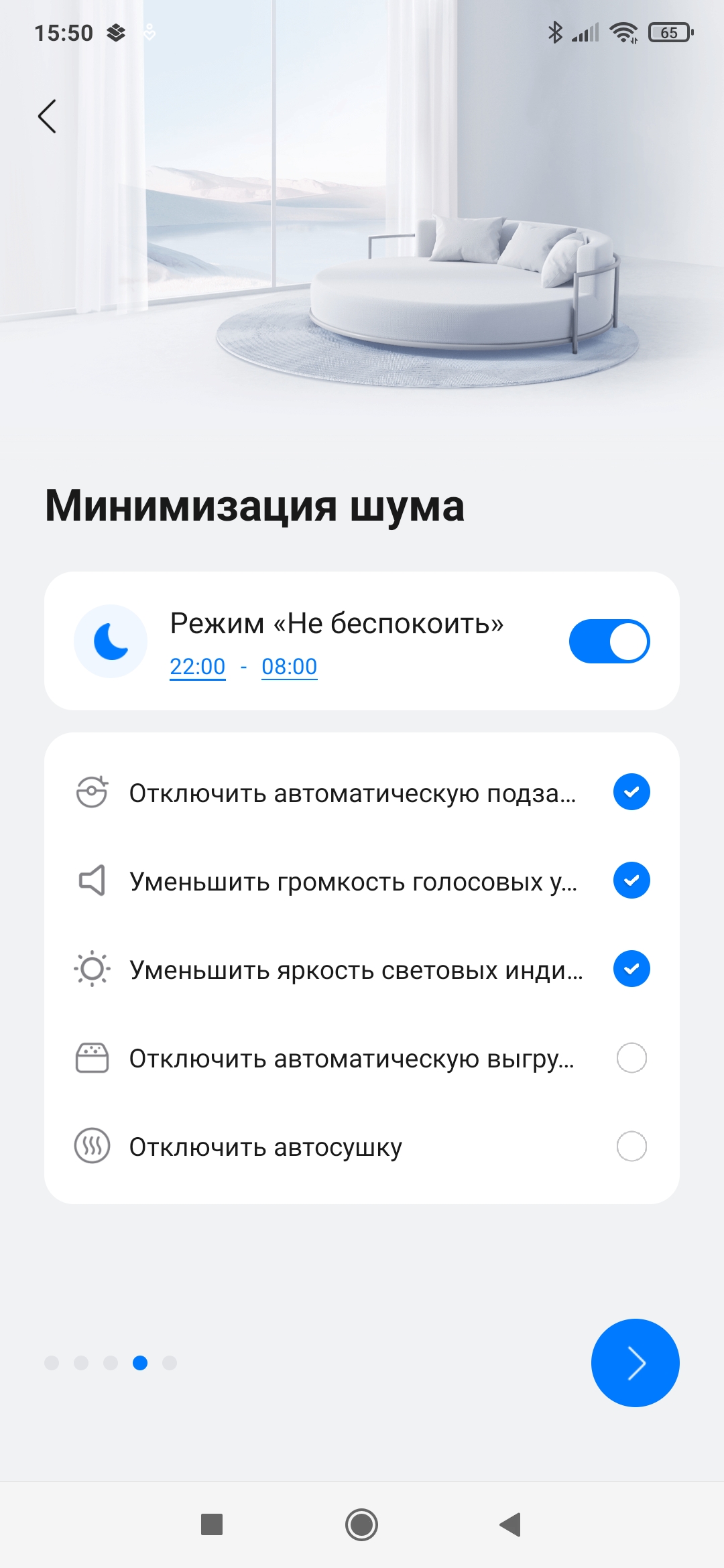Enable «Отключить автосушку» checkbox
This screenshot has height=1568, width=724.
[x=631, y=1147]
